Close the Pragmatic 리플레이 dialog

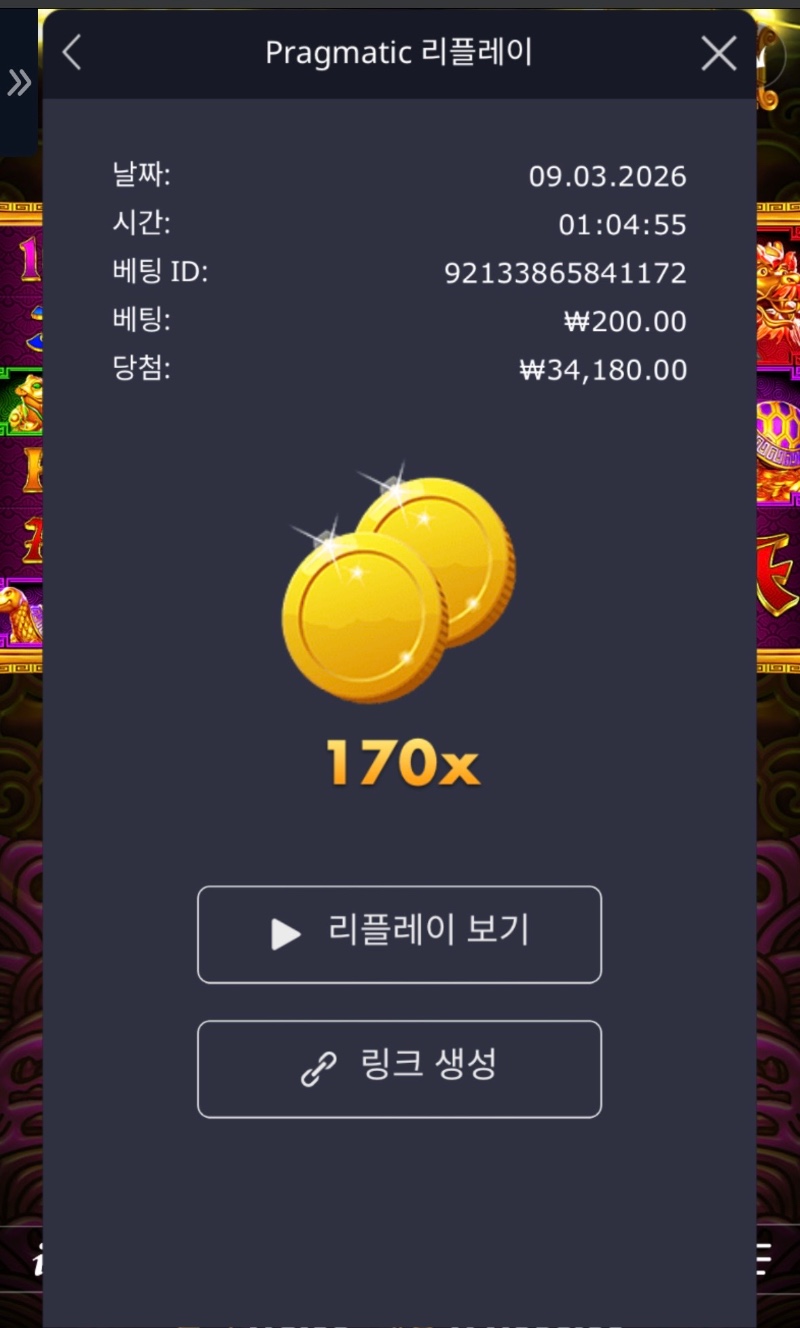[718, 53]
